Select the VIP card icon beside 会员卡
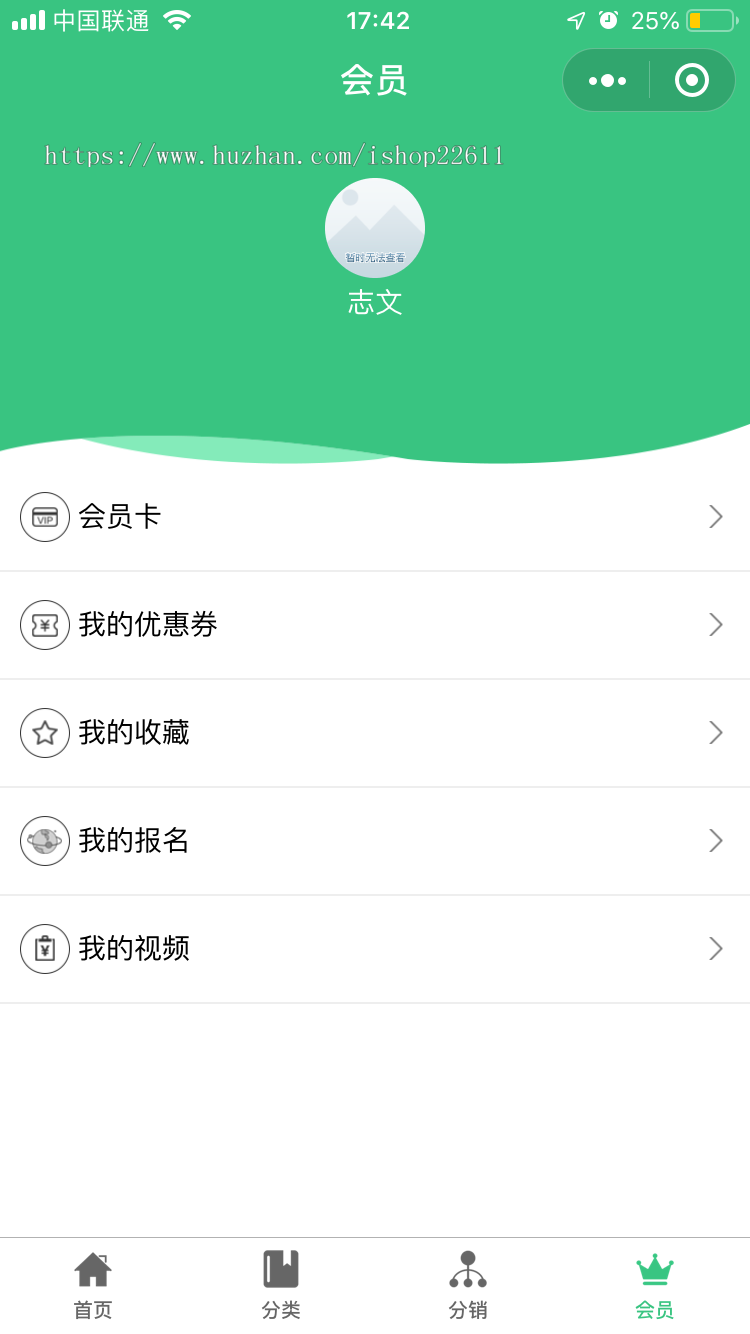The image size is (750, 1334). (x=45, y=517)
